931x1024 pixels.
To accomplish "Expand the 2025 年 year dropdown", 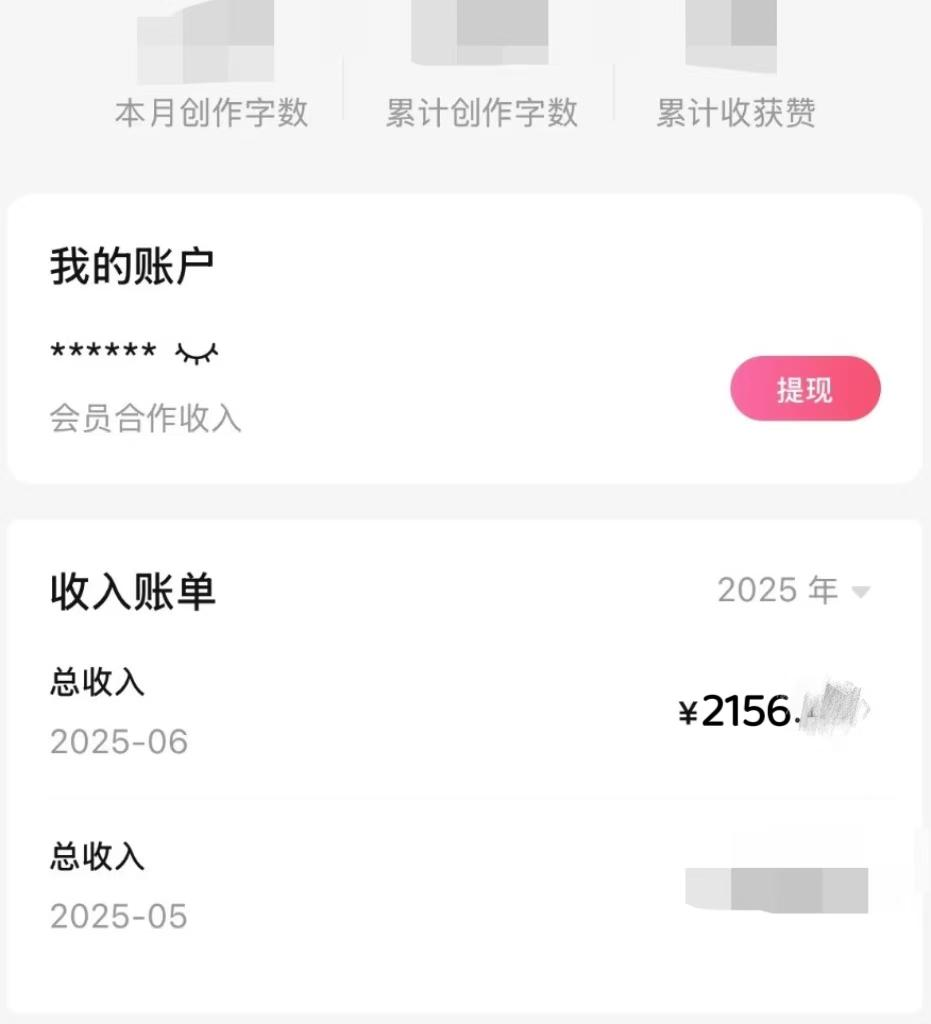I will pyautogui.click(x=793, y=591).
